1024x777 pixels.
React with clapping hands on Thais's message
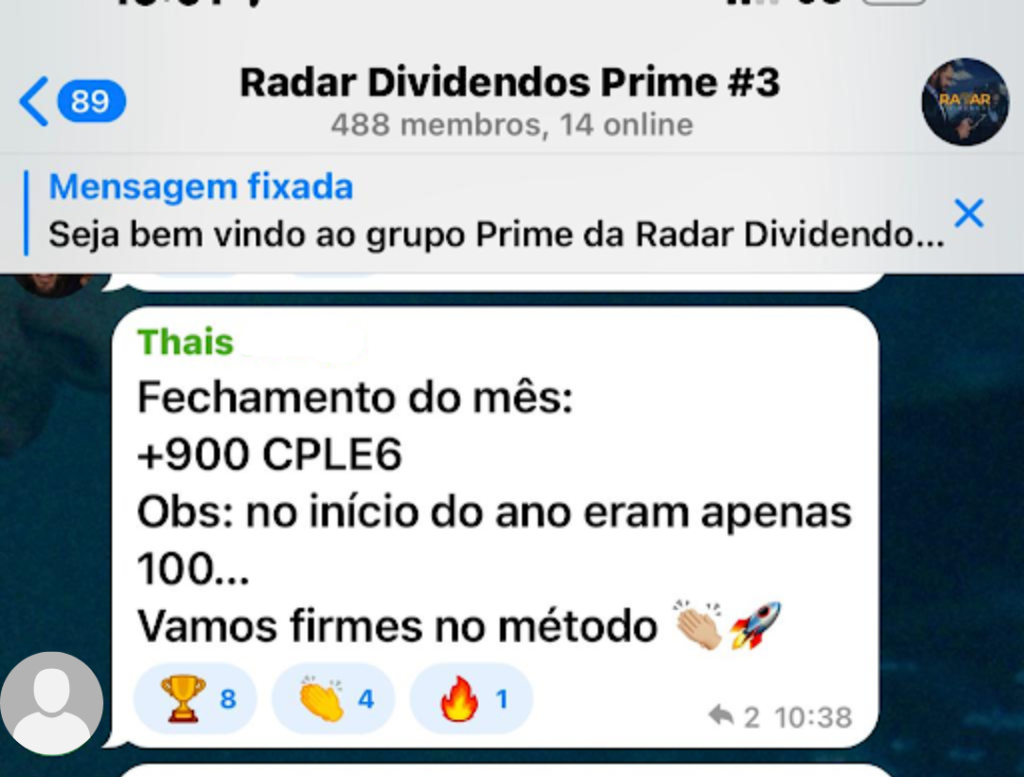(x=333, y=698)
